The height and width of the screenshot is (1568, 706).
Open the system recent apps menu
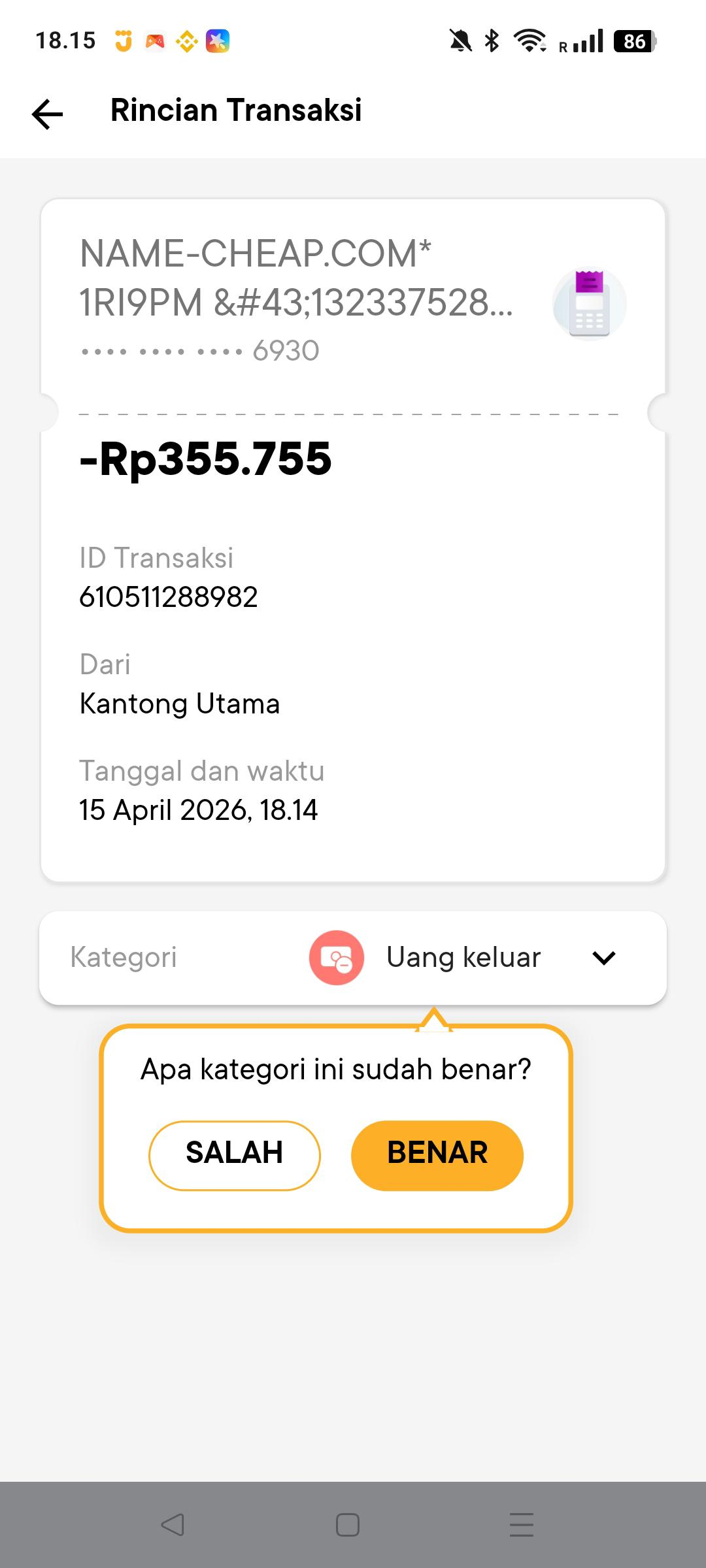pos(521,1525)
